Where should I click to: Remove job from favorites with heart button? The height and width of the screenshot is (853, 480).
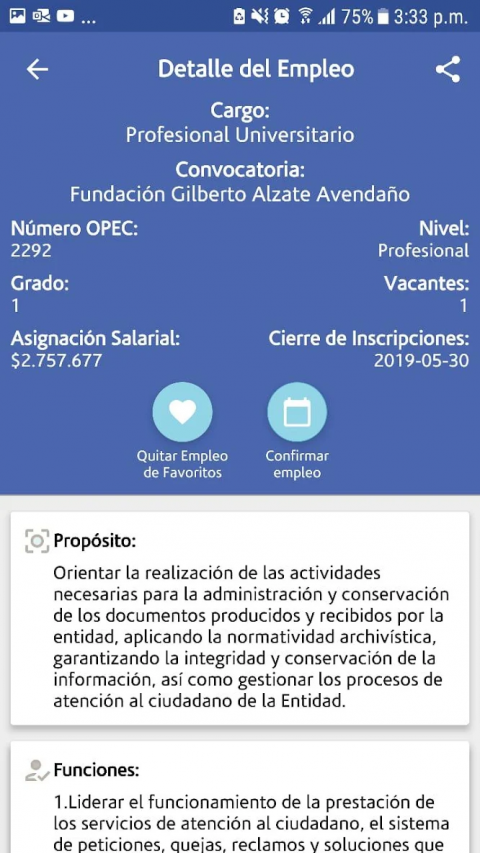pyautogui.click(x=182, y=412)
